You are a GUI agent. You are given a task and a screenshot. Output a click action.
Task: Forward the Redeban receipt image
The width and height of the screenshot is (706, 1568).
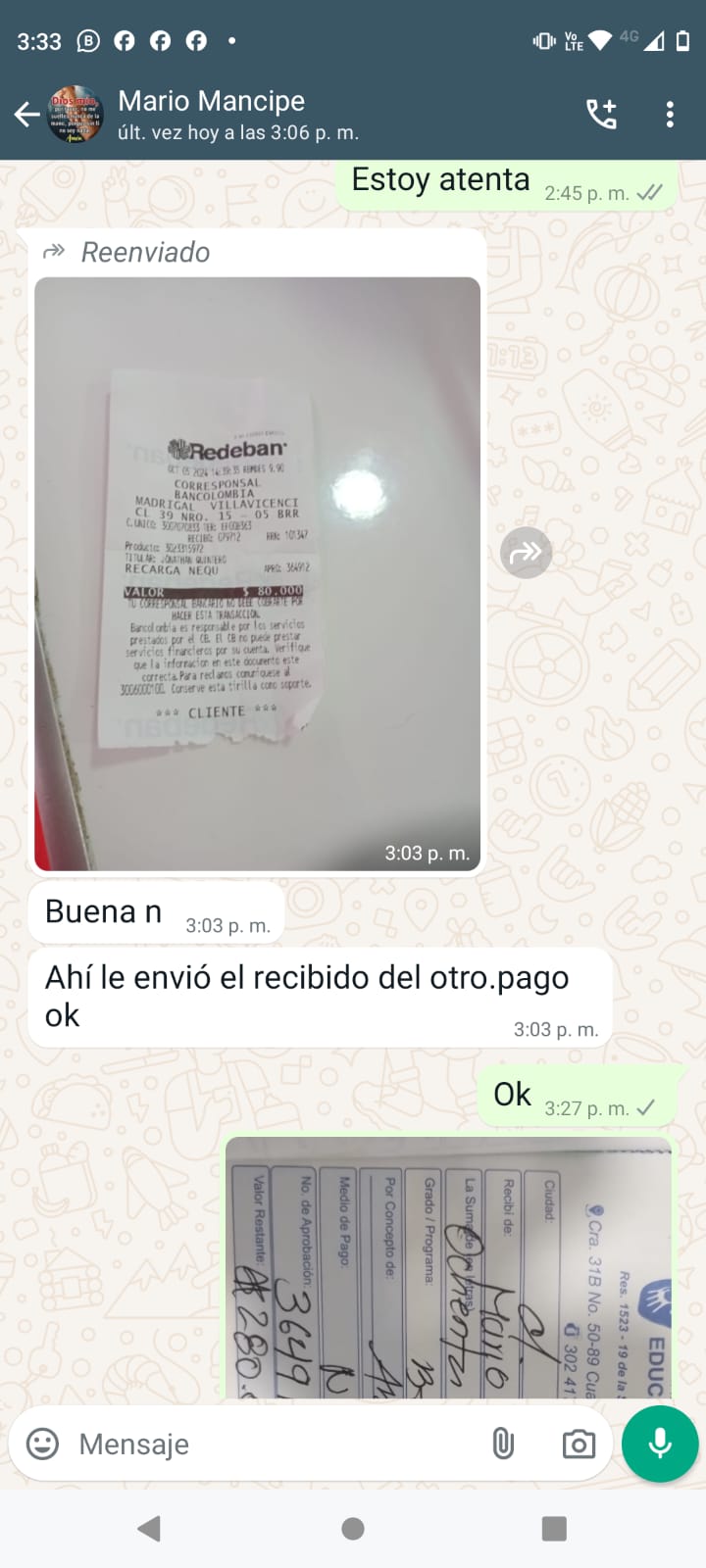click(x=526, y=553)
